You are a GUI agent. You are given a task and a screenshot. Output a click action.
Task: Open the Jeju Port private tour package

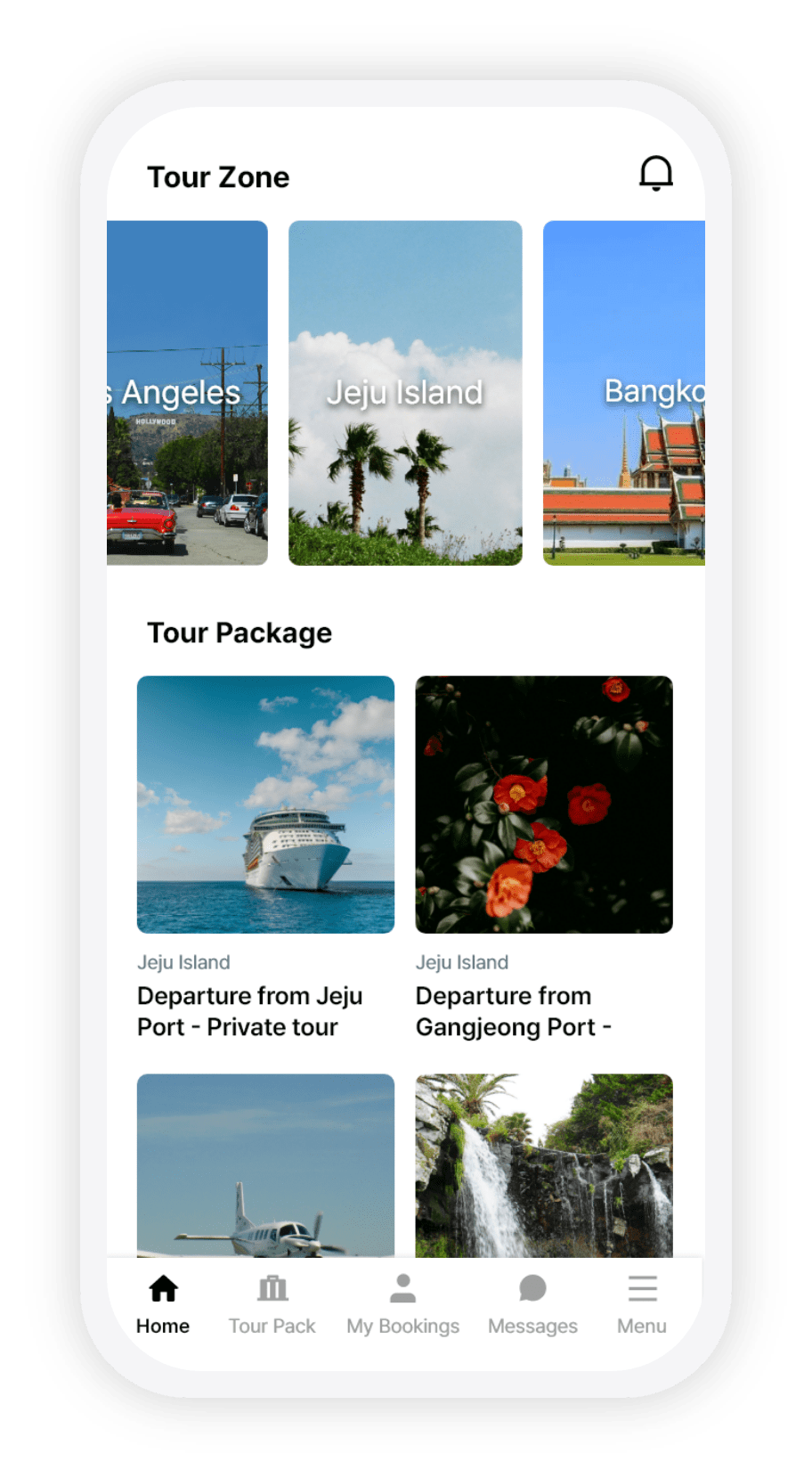(x=265, y=858)
